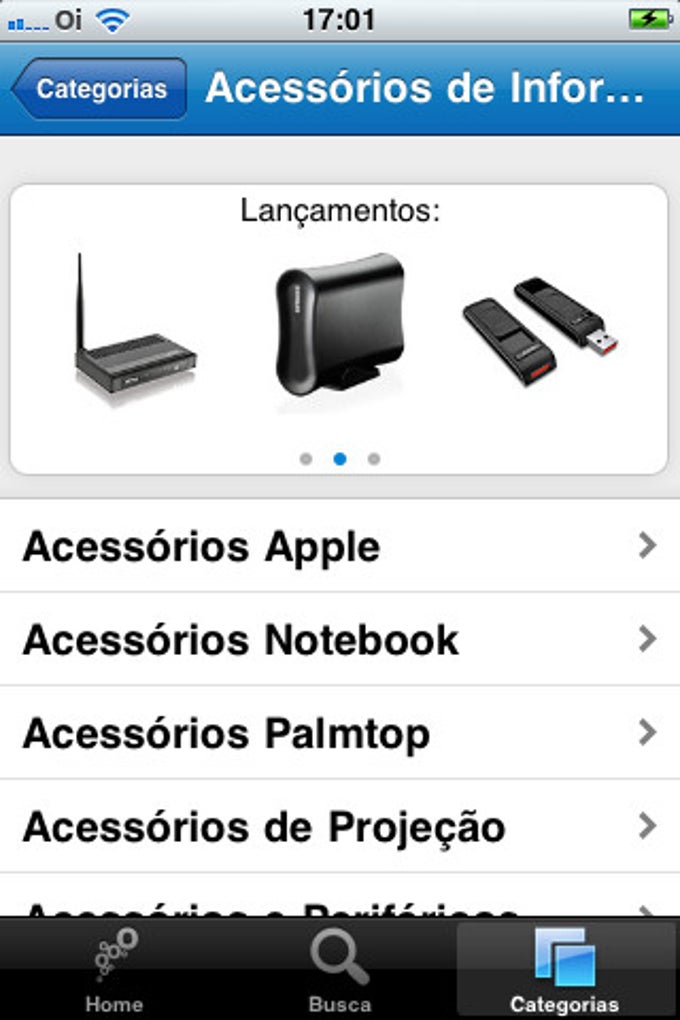Enter Acessórios de Projeção category
The image size is (680, 1020).
point(340,827)
